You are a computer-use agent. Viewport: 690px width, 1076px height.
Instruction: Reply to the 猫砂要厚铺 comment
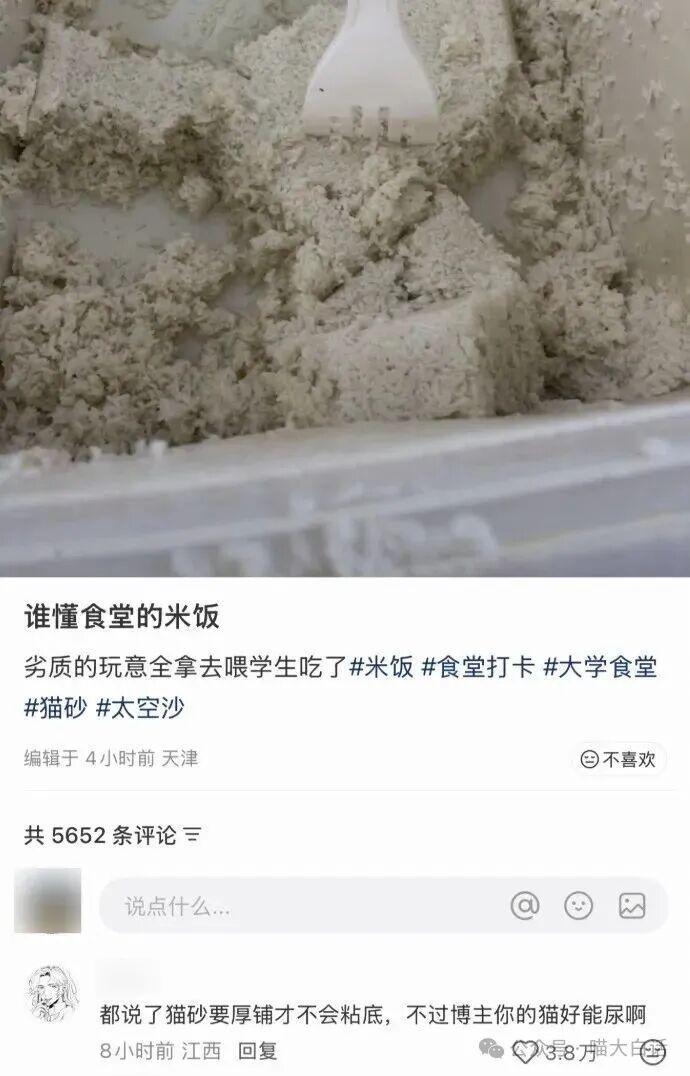(257, 1051)
